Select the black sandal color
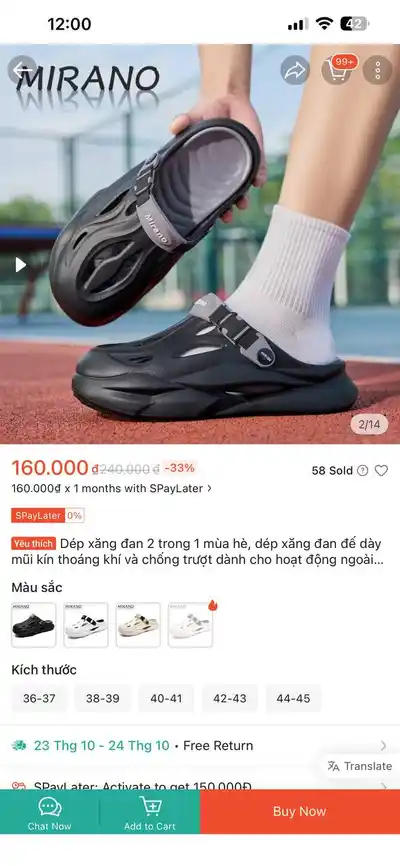This screenshot has width=400, height=866. 34,625
